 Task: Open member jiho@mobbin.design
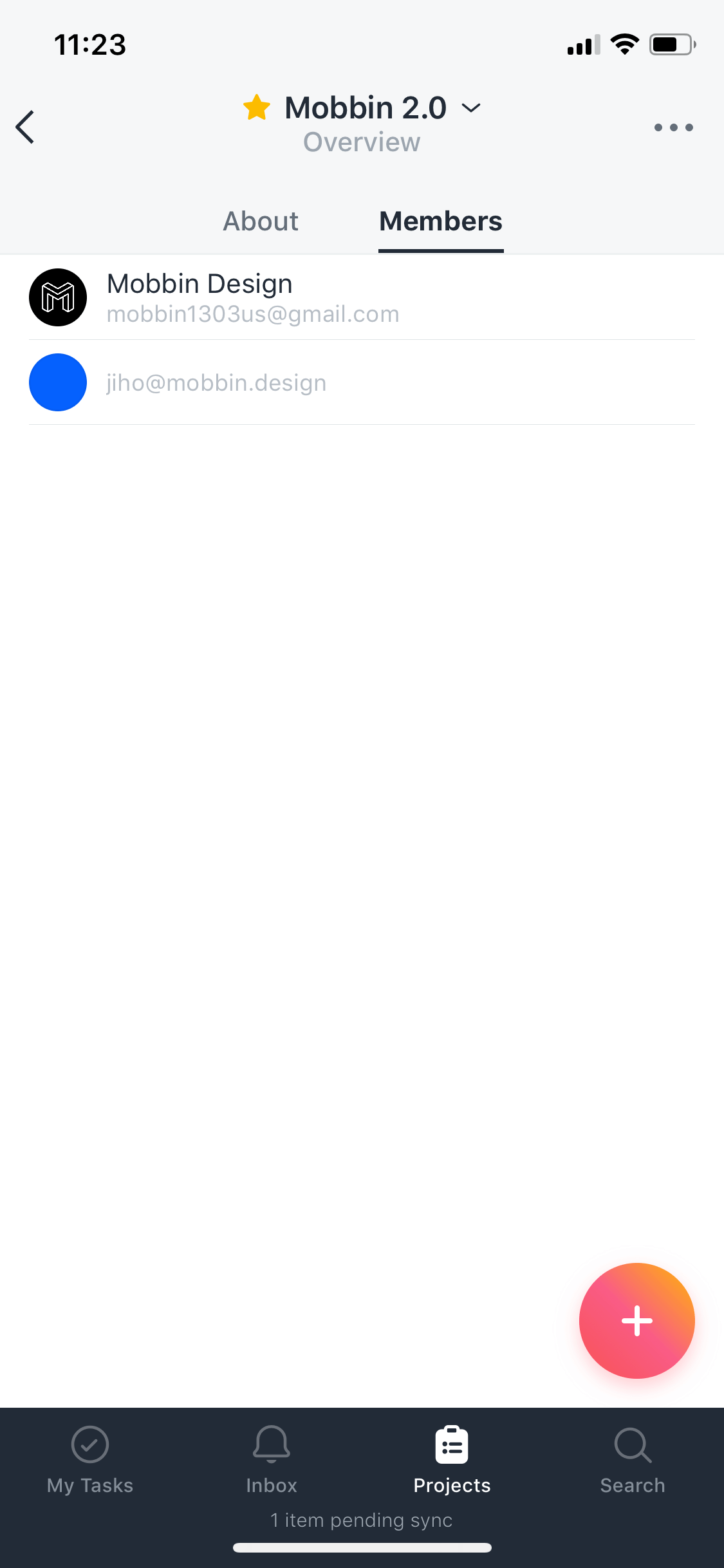click(362, 382)
